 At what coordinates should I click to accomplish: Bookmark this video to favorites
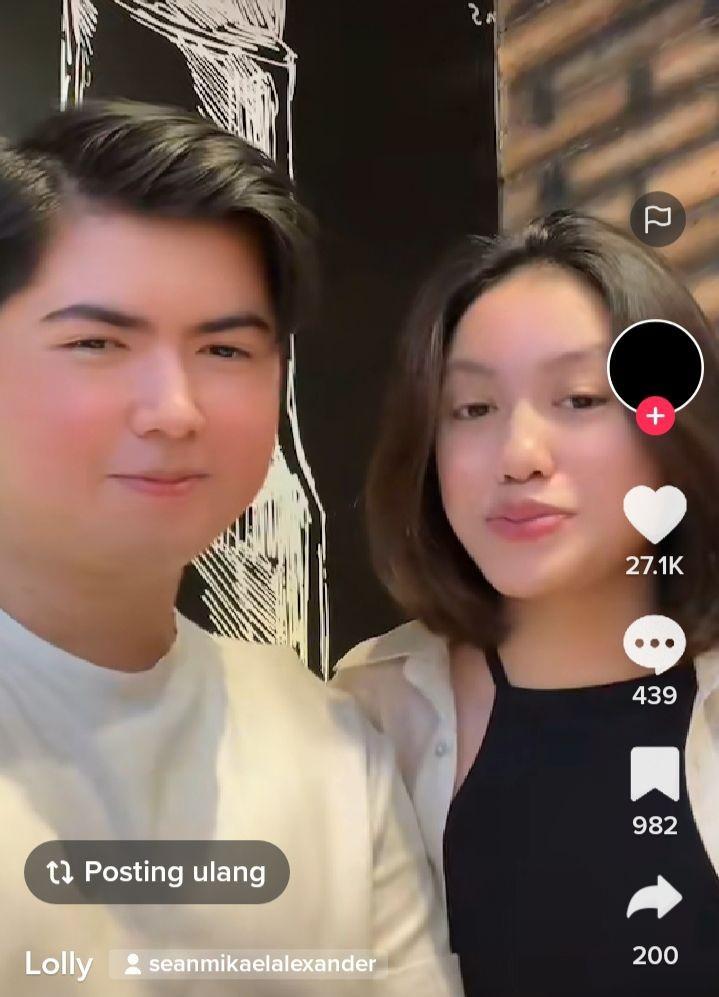click(655, 775)
